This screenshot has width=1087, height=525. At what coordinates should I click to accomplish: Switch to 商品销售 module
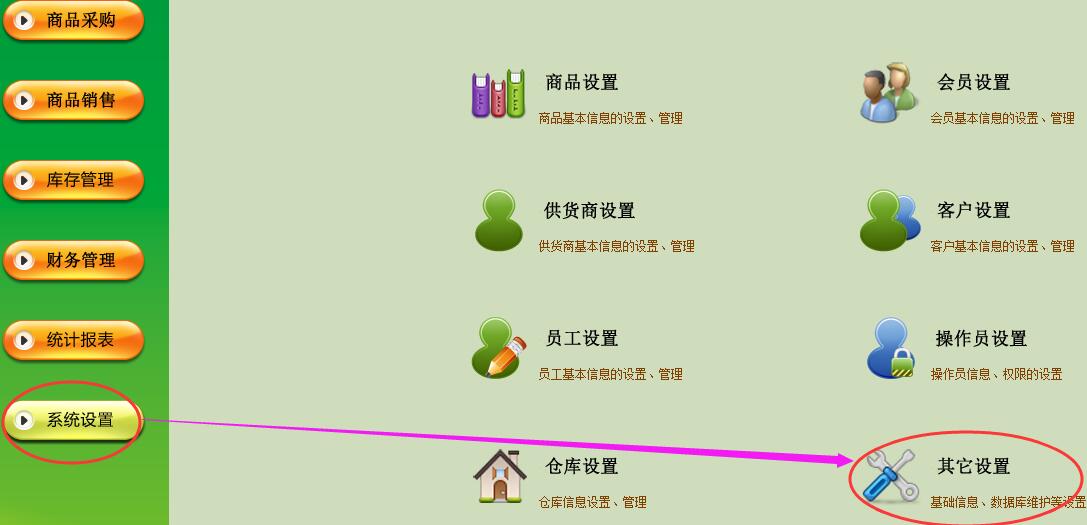point(73,100)
